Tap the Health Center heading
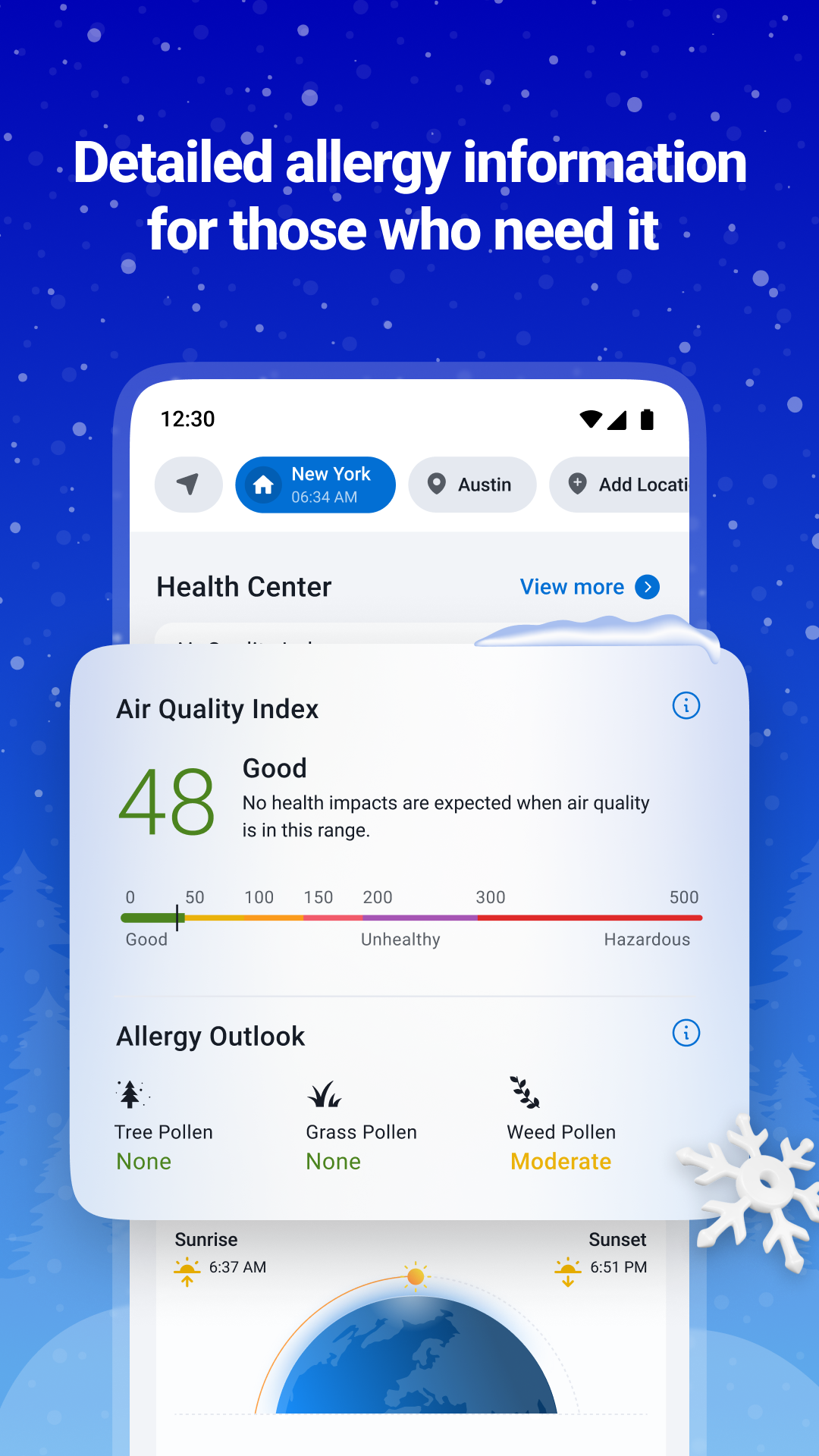This screenshot has width=819, height=1456. coord(243,585)
